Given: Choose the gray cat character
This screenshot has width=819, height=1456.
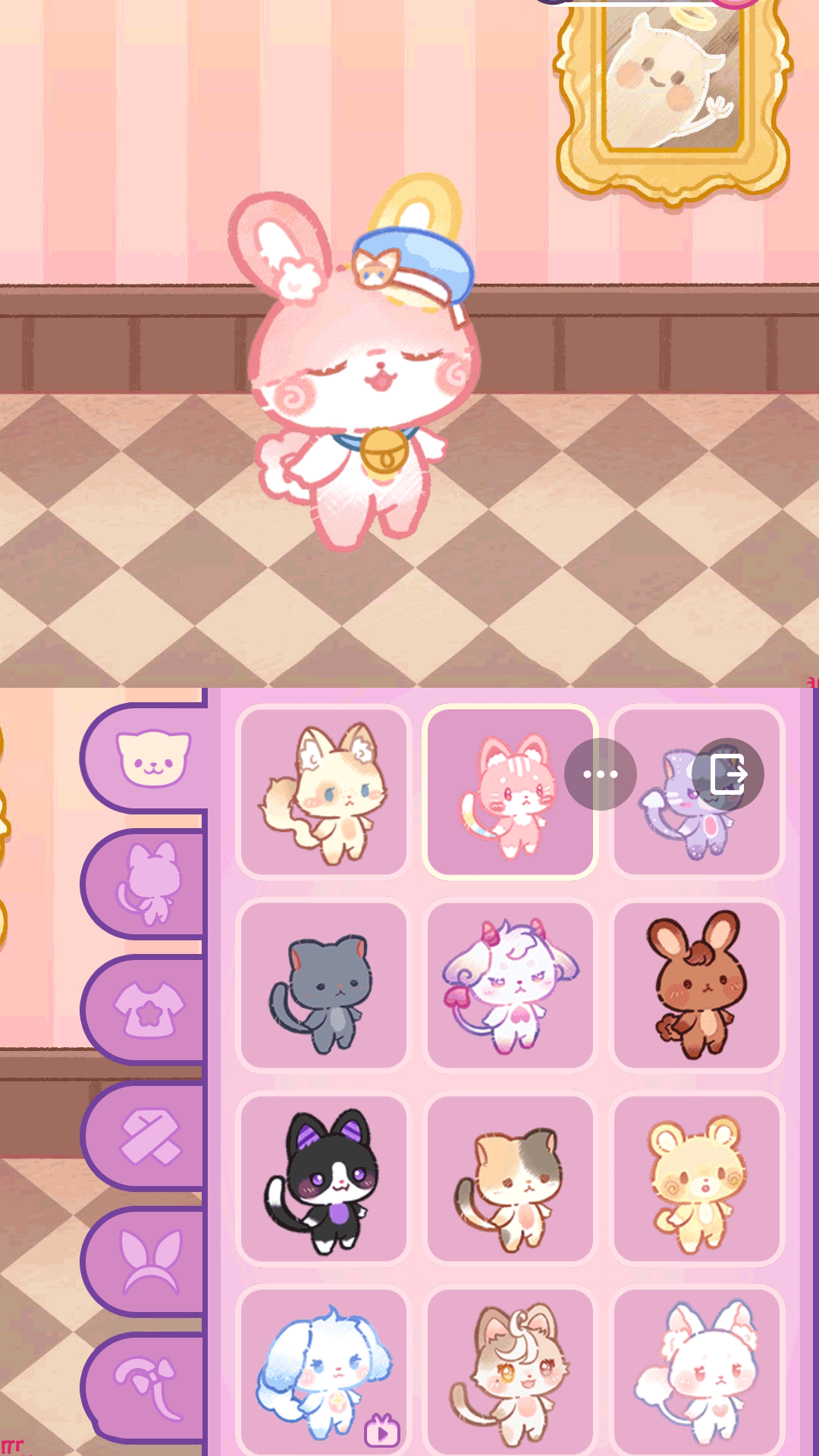Looking at the screenshot, I should coord(324,986).
